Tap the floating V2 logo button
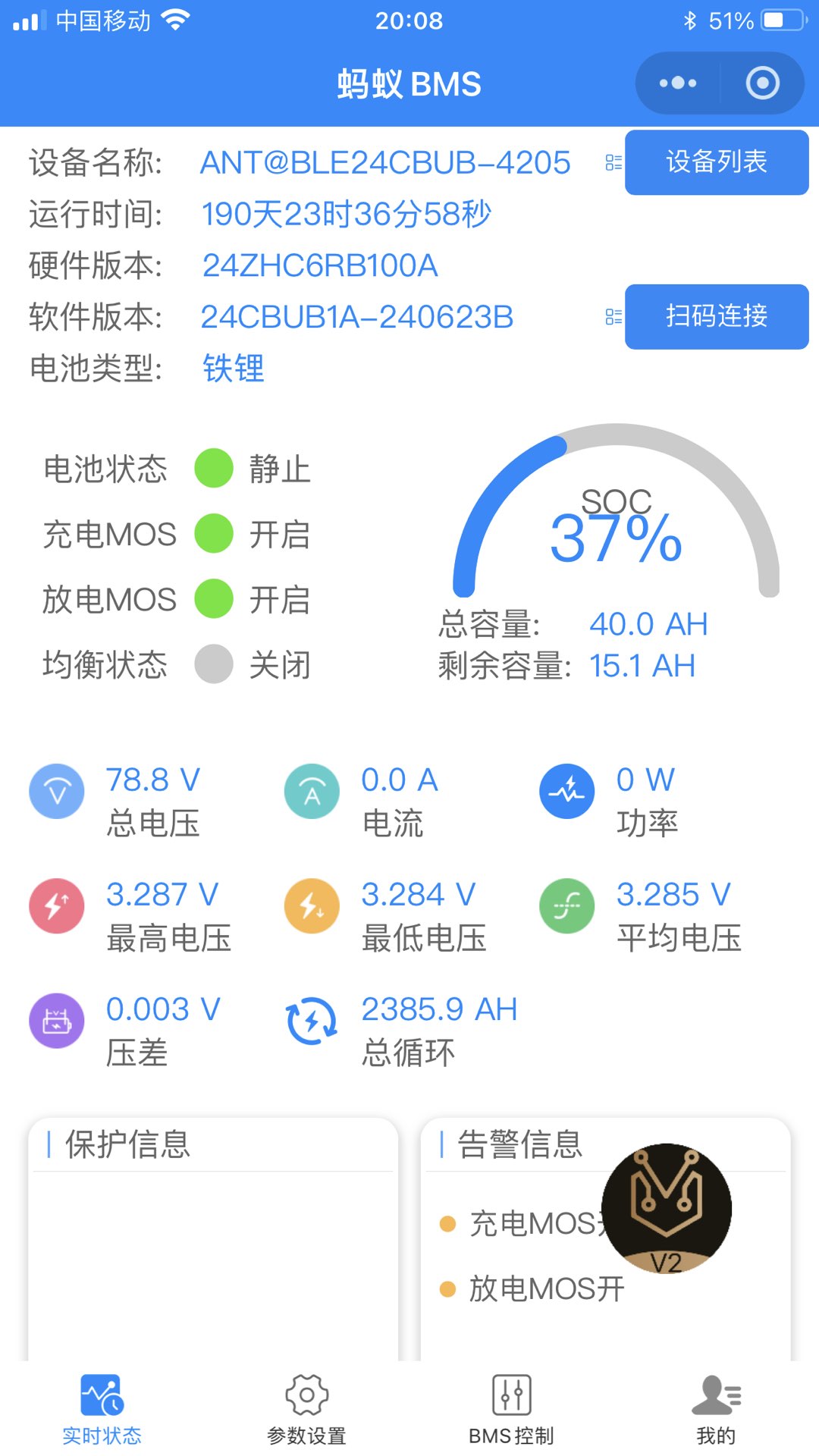The image size is (819, 1456). (667, 1208)
